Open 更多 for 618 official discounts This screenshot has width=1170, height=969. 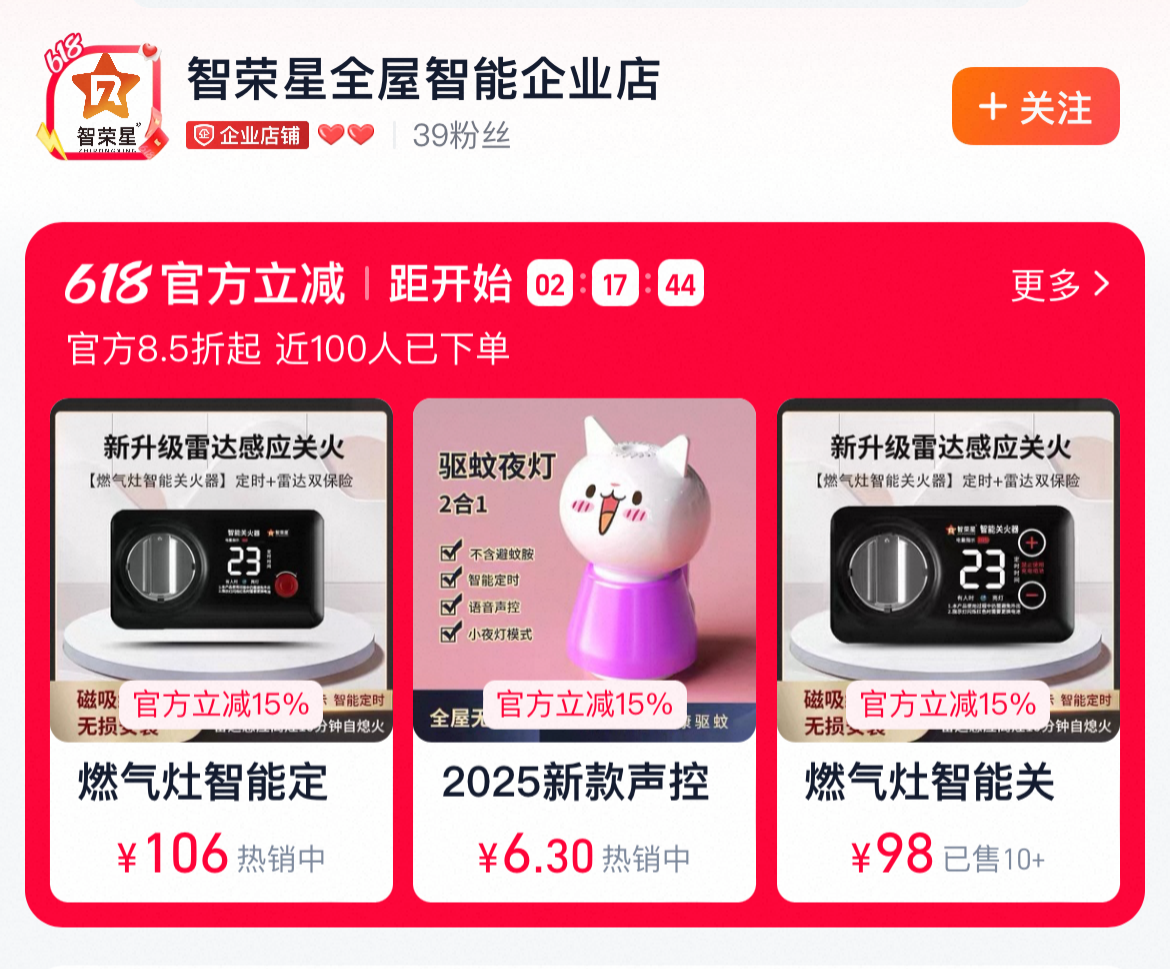tap(1060, 285)
